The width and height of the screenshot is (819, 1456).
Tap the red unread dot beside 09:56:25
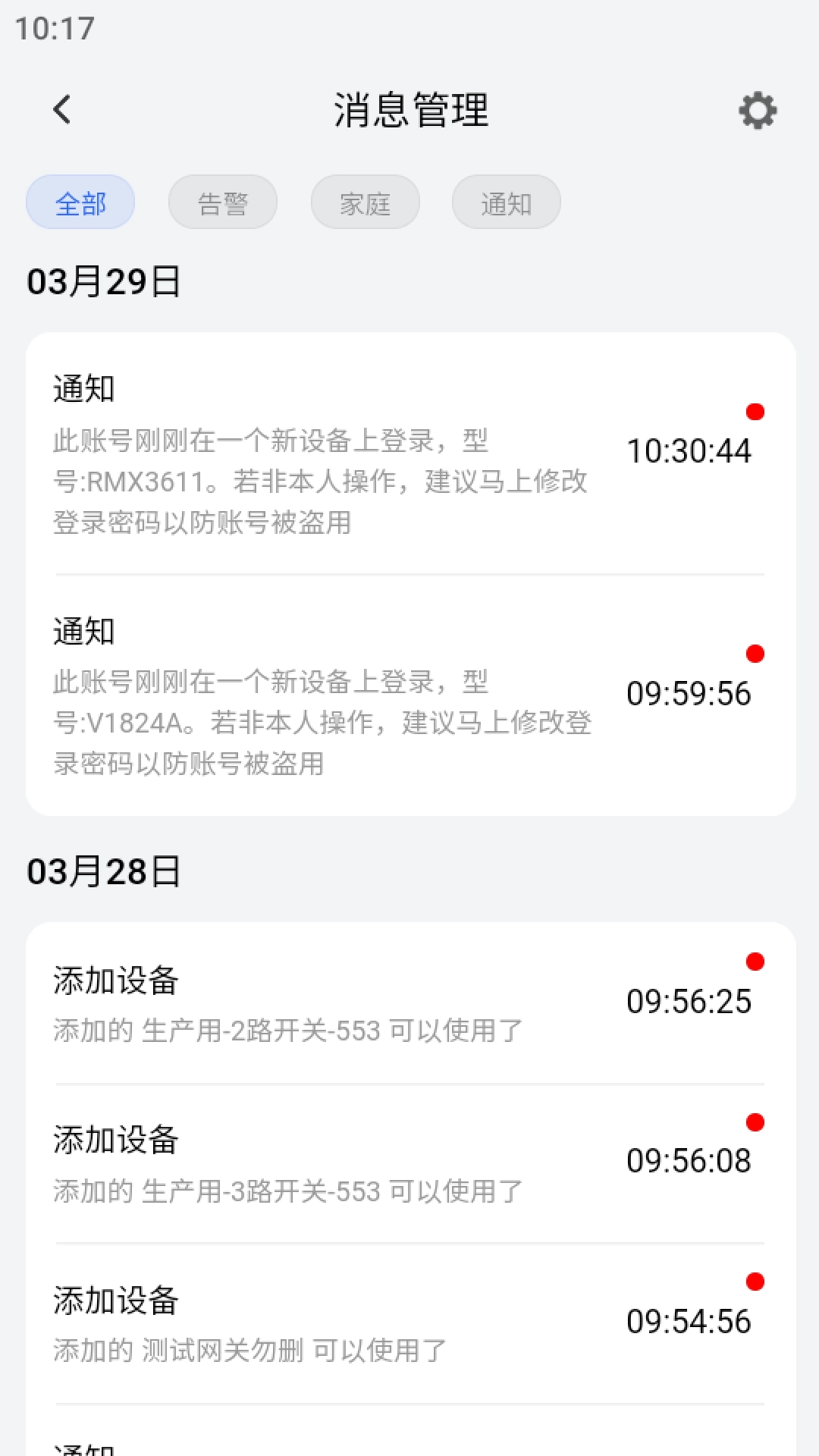point(755,961)
